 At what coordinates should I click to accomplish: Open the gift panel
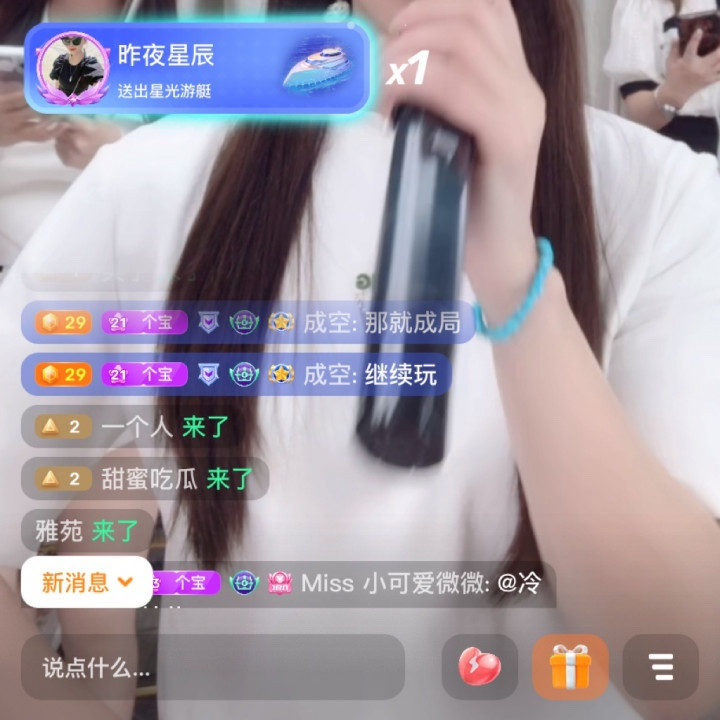coord(570,667)
